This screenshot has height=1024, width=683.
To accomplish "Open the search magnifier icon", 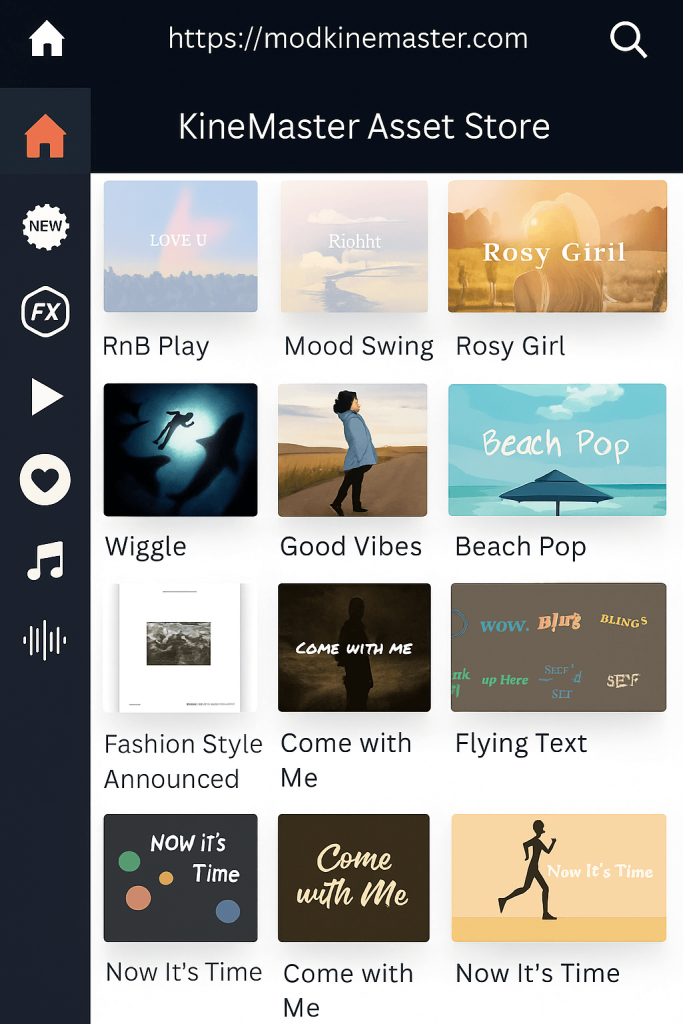I will 628,40.
